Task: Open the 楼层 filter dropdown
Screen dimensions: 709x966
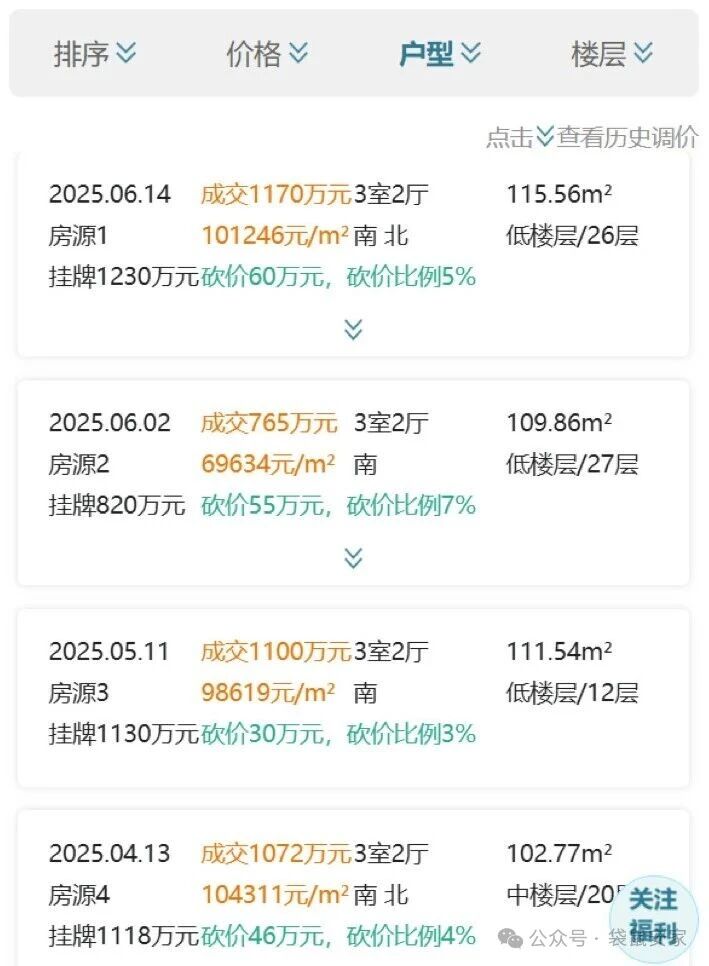Action: [612, 54]
